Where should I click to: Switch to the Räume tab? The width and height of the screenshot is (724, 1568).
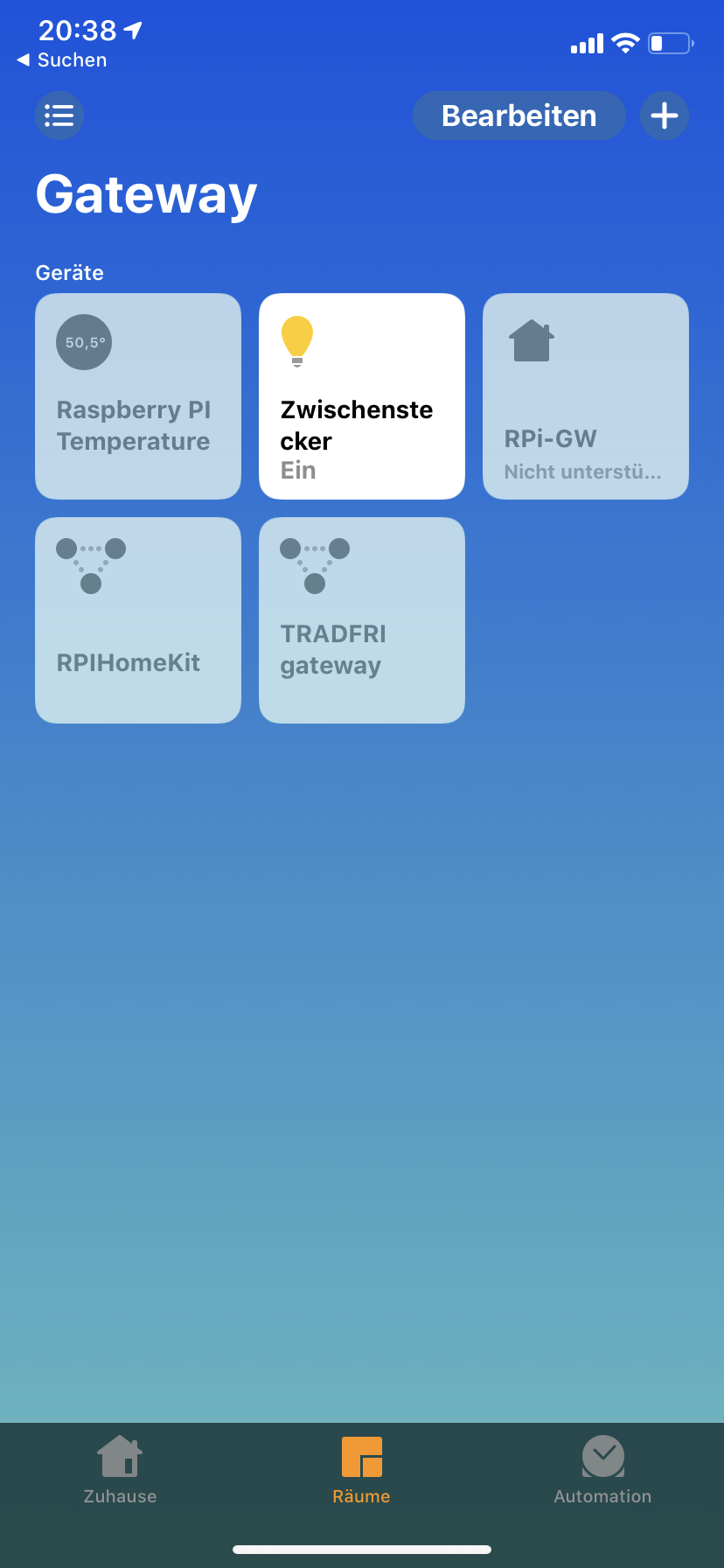(361, 1470)
